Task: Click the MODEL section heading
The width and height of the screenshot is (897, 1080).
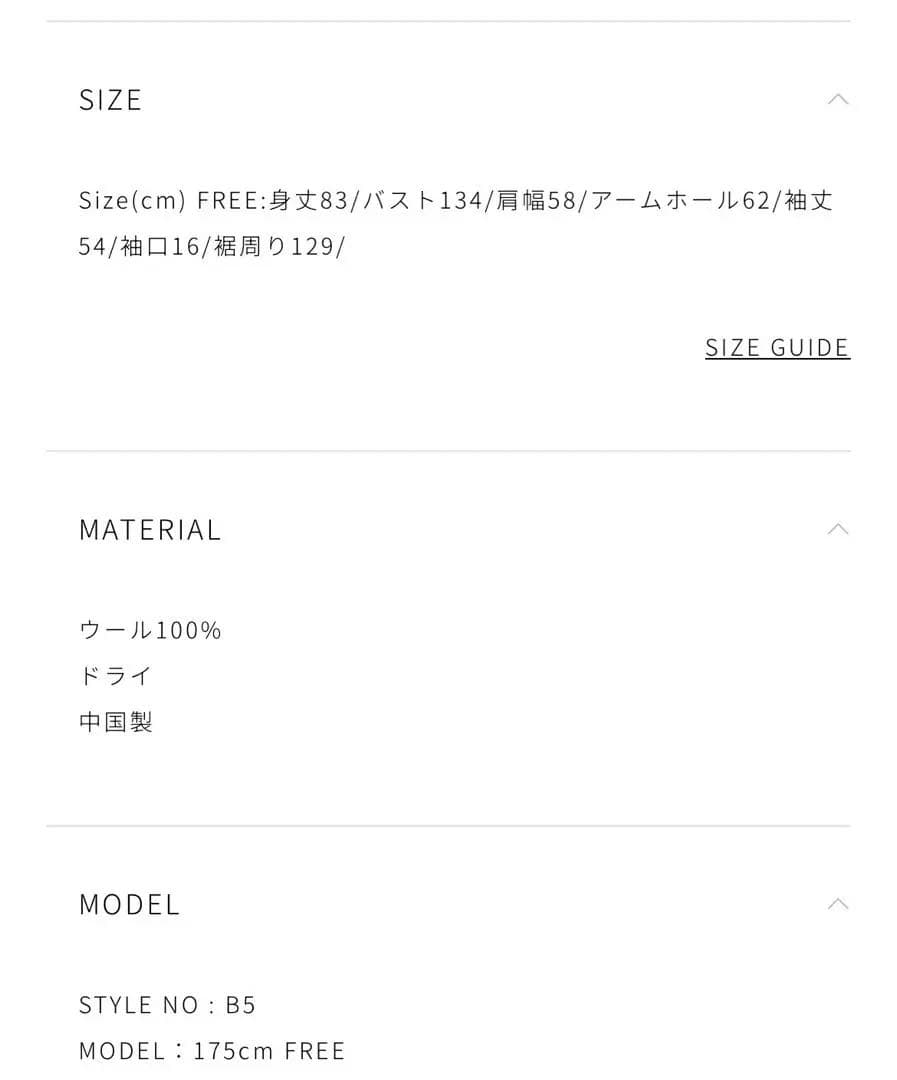Action: pos(129,904)
